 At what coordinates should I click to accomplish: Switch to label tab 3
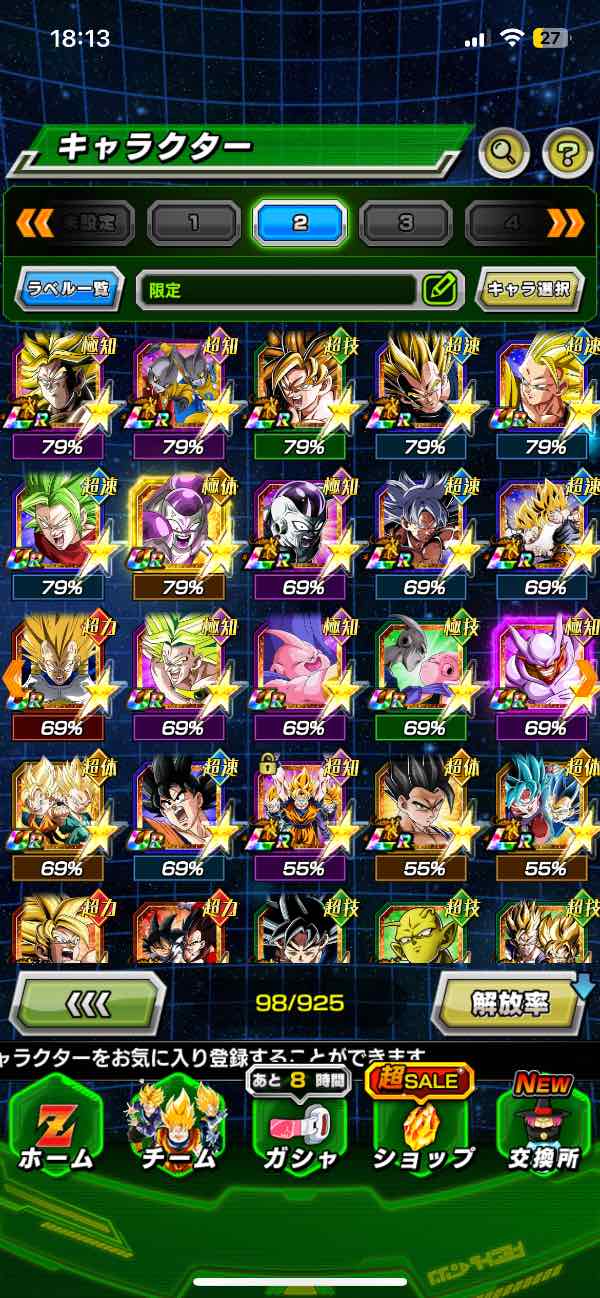(x=405, y=222)
